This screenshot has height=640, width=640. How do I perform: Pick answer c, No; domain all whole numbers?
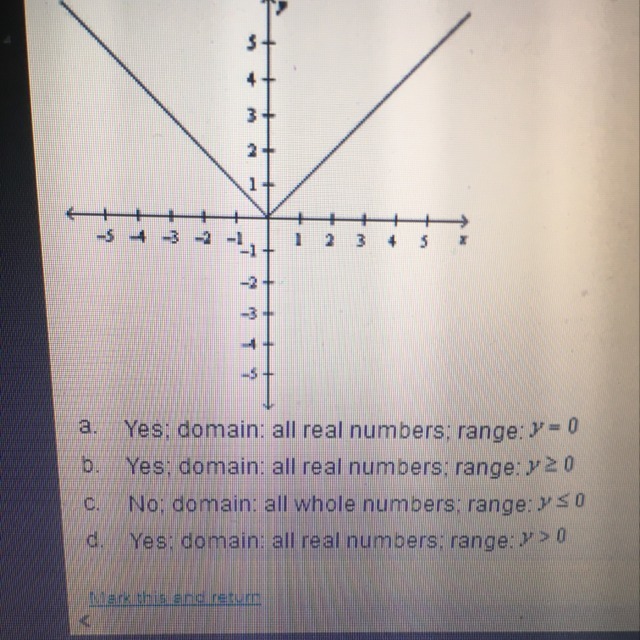point(334,503)
